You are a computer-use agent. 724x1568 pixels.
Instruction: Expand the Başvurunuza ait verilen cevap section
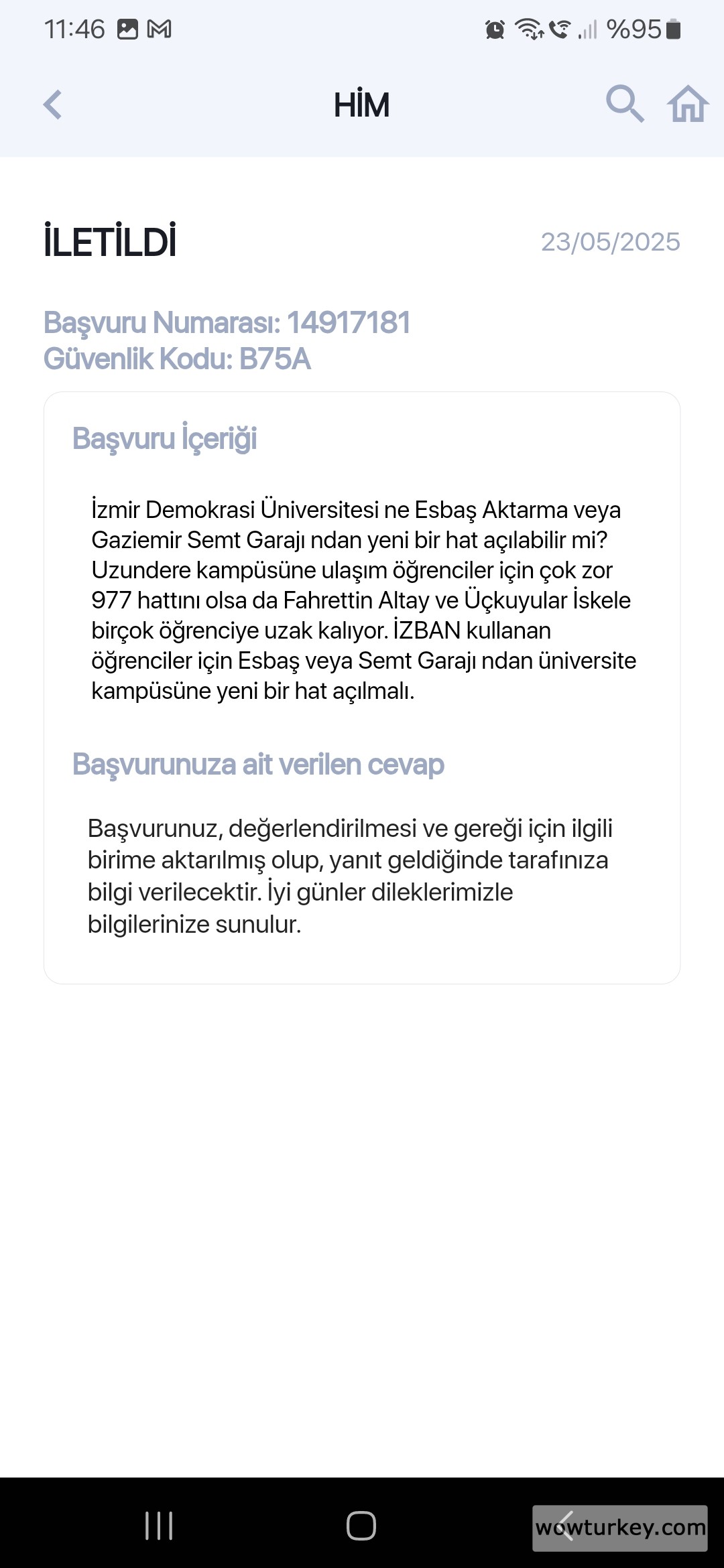point(258,764)
